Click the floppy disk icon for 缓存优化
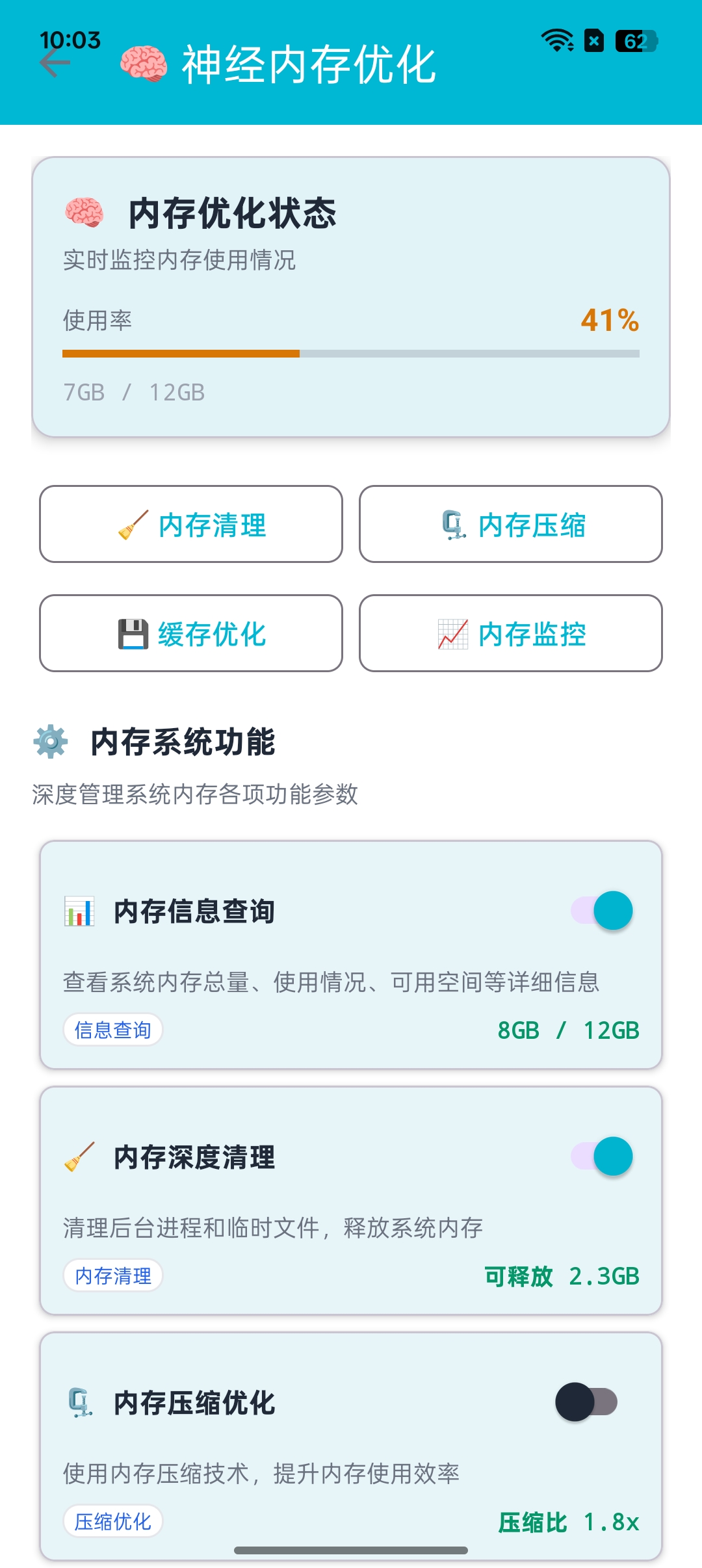The image size is (702, 1568). tap(135, 634)
